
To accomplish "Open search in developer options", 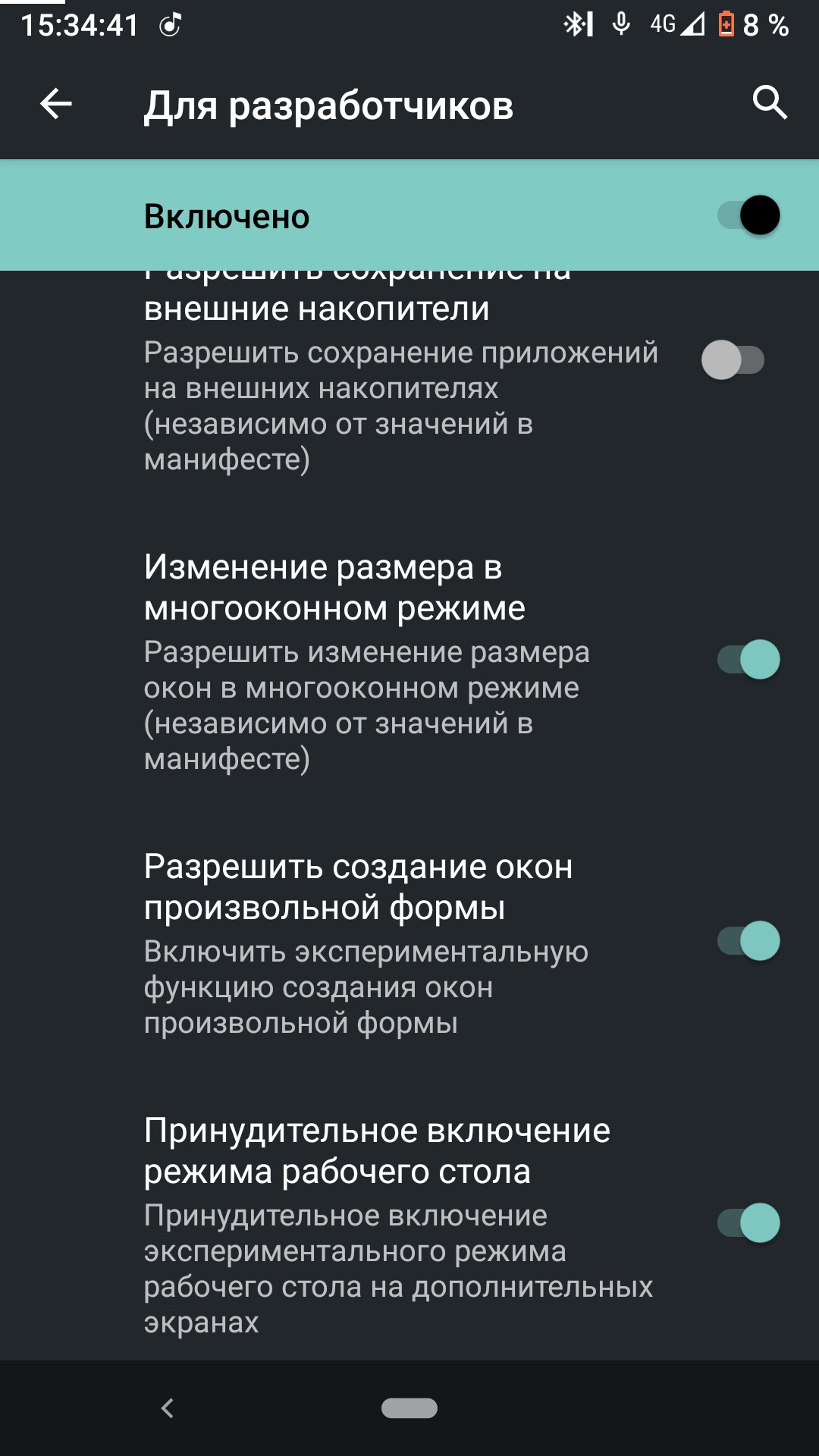I will point(770,103).
